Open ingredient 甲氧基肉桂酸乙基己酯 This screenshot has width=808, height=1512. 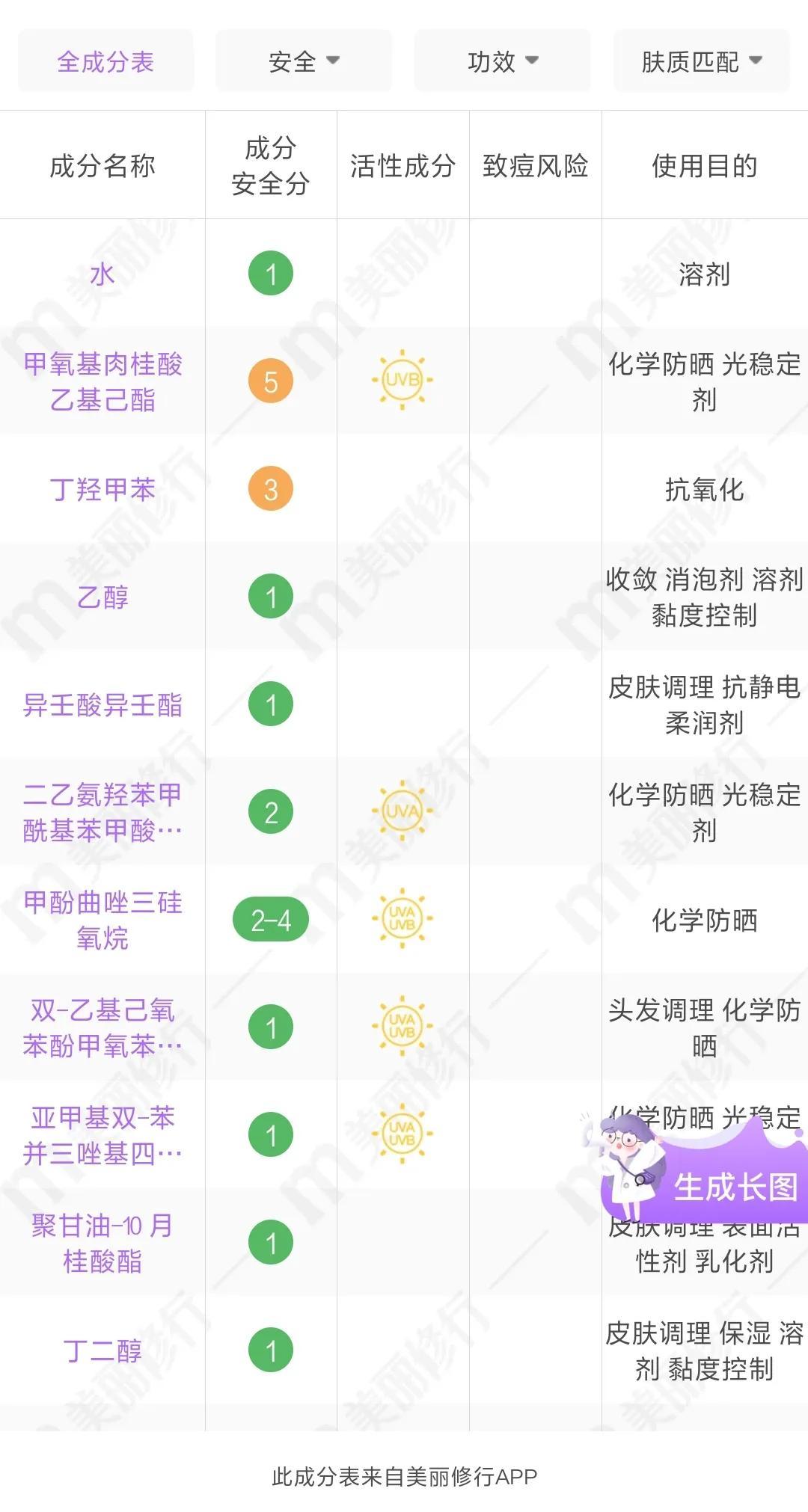[102, 382]
